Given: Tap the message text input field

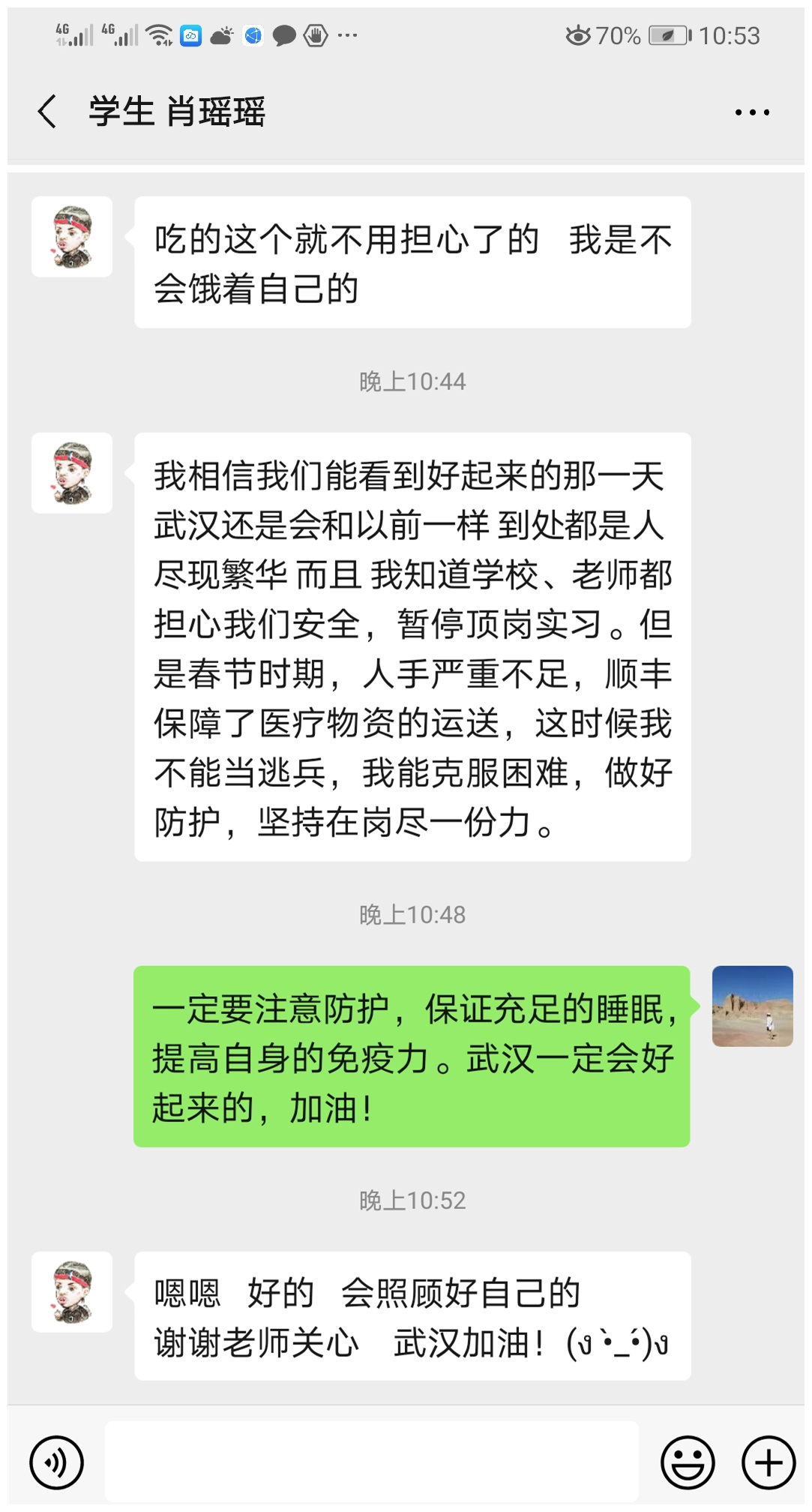Looking at the screenshot, I should click(x=371, y=1461).
